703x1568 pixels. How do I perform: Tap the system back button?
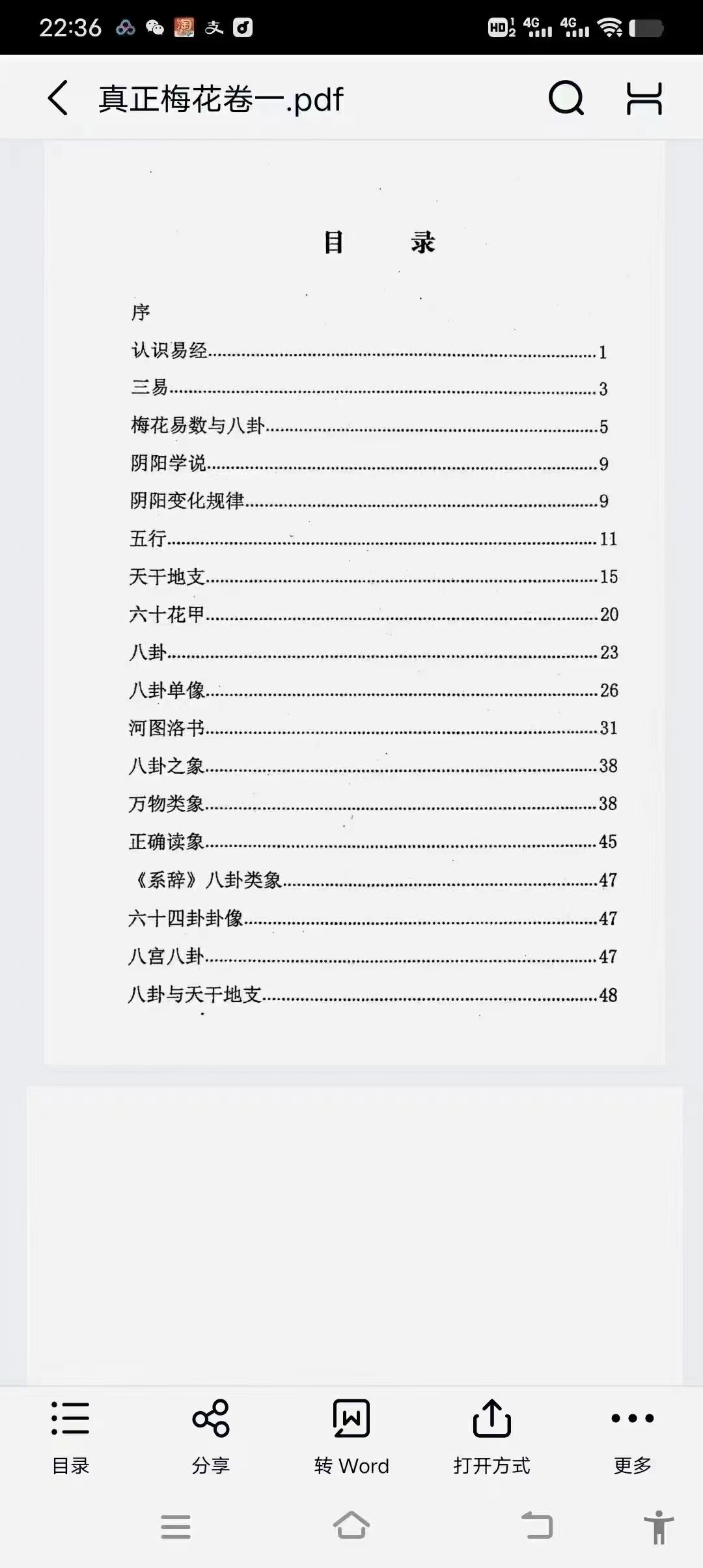click(x=538, y=1525)
